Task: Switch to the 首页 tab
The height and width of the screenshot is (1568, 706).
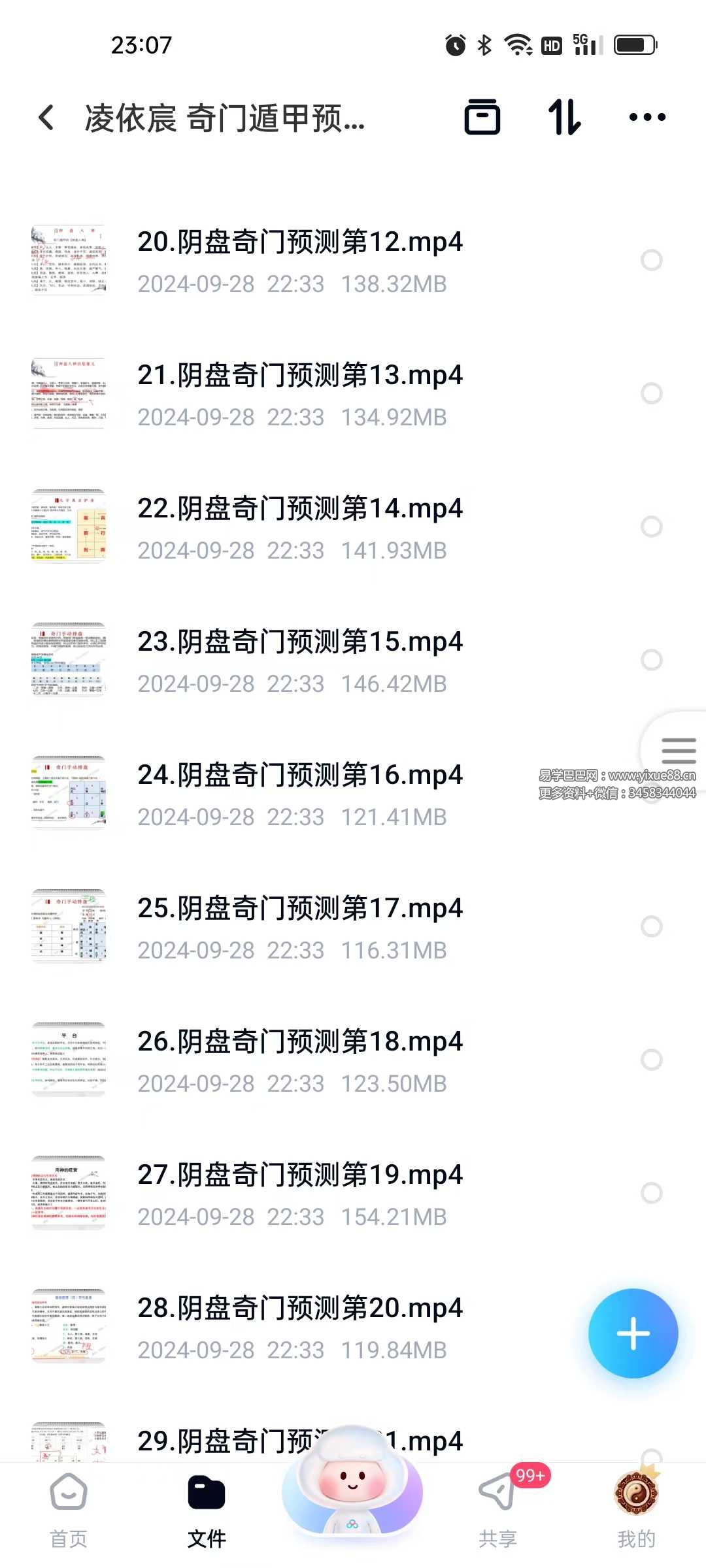Action: (x=69, y=1511)
